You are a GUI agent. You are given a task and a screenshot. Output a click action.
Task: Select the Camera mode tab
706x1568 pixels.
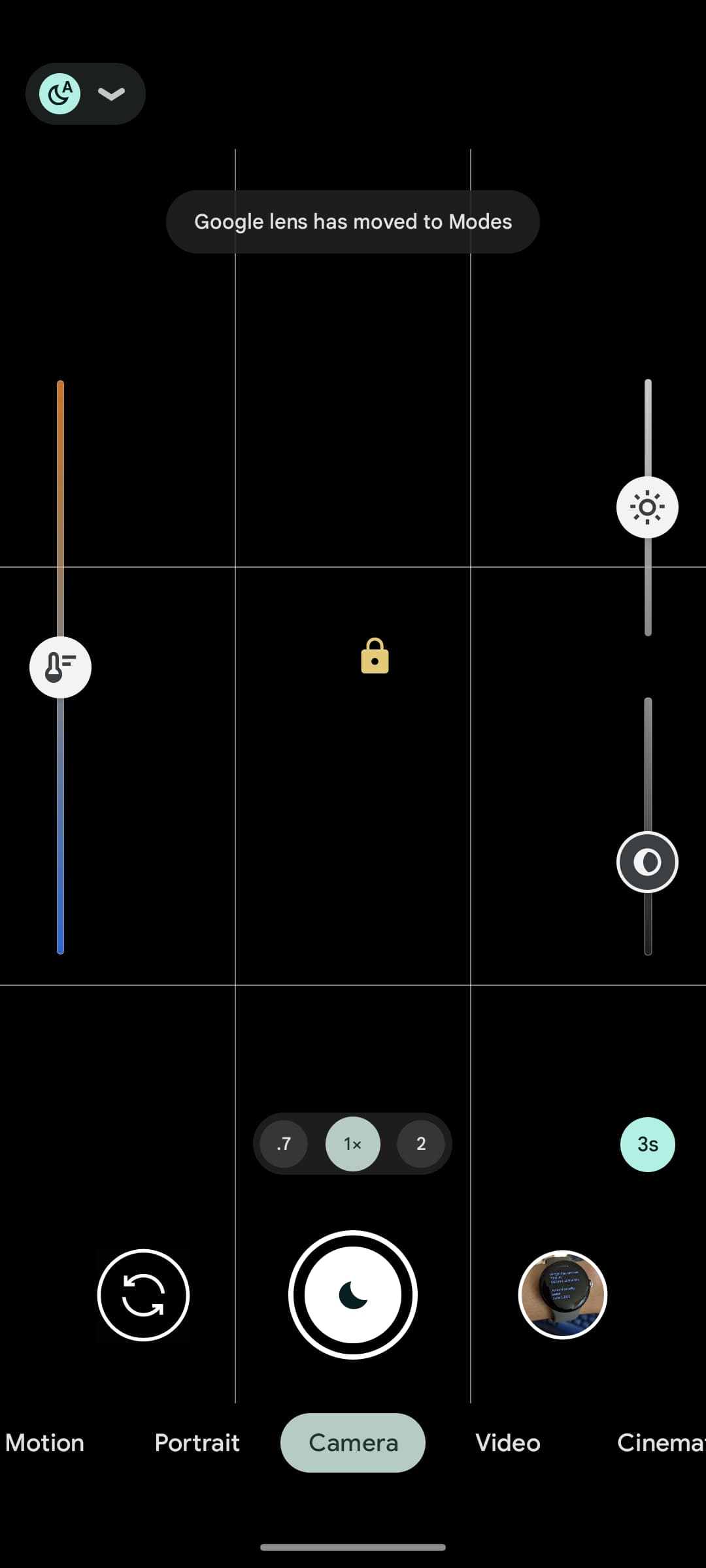[353, 1443]
